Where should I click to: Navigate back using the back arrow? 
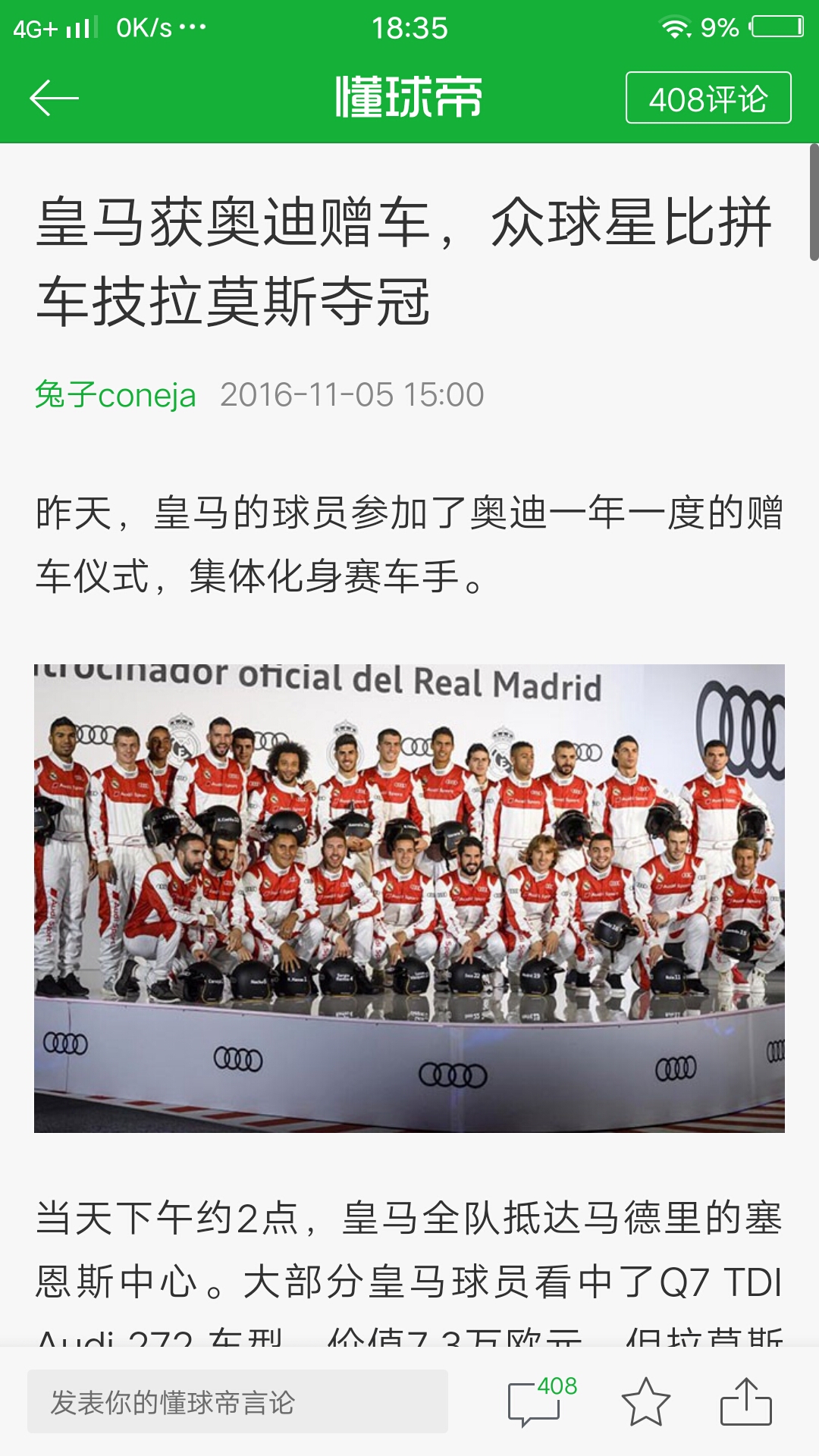point(53,97)
